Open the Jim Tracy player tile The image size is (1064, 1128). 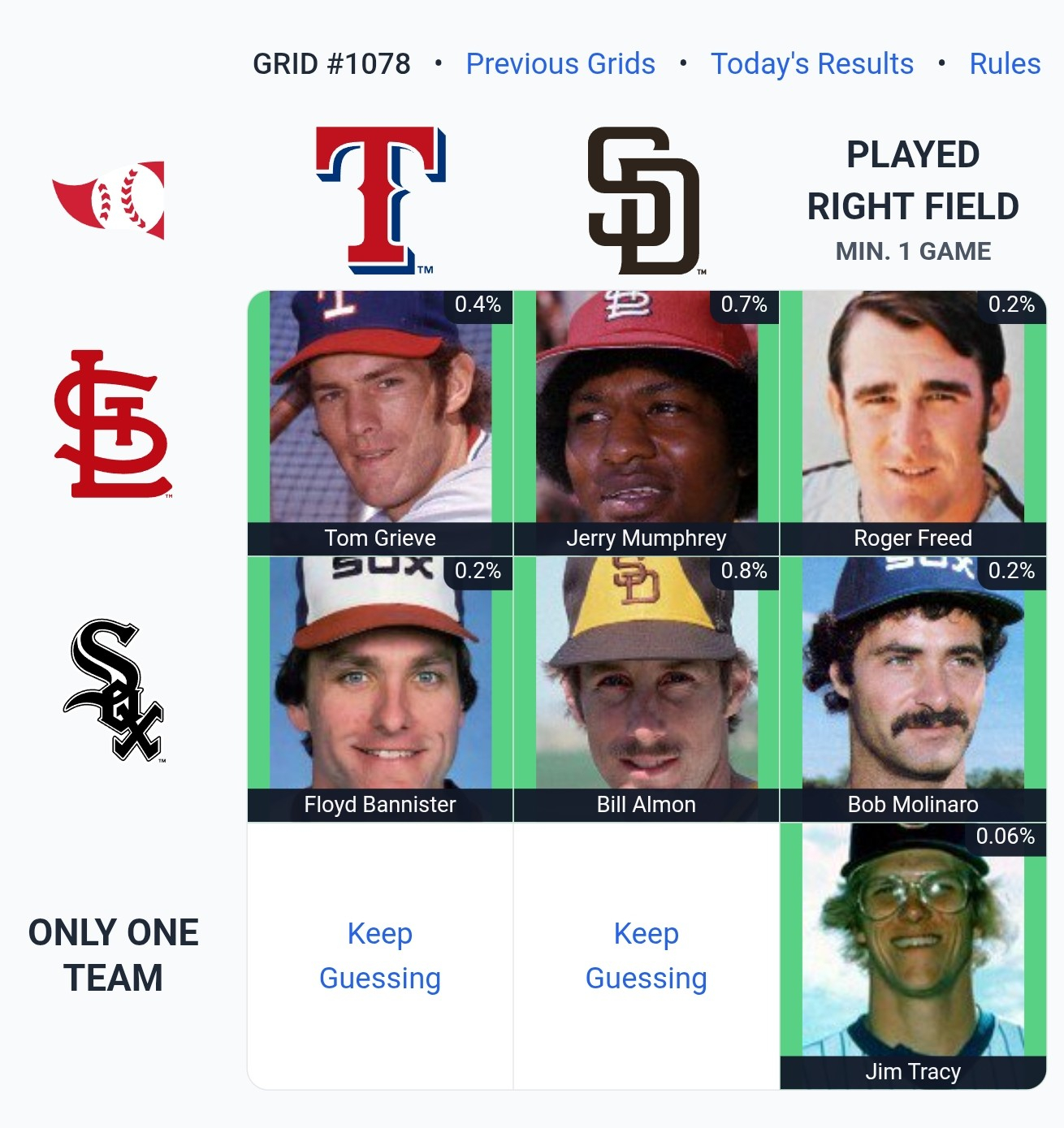click(x=912, y=956)
